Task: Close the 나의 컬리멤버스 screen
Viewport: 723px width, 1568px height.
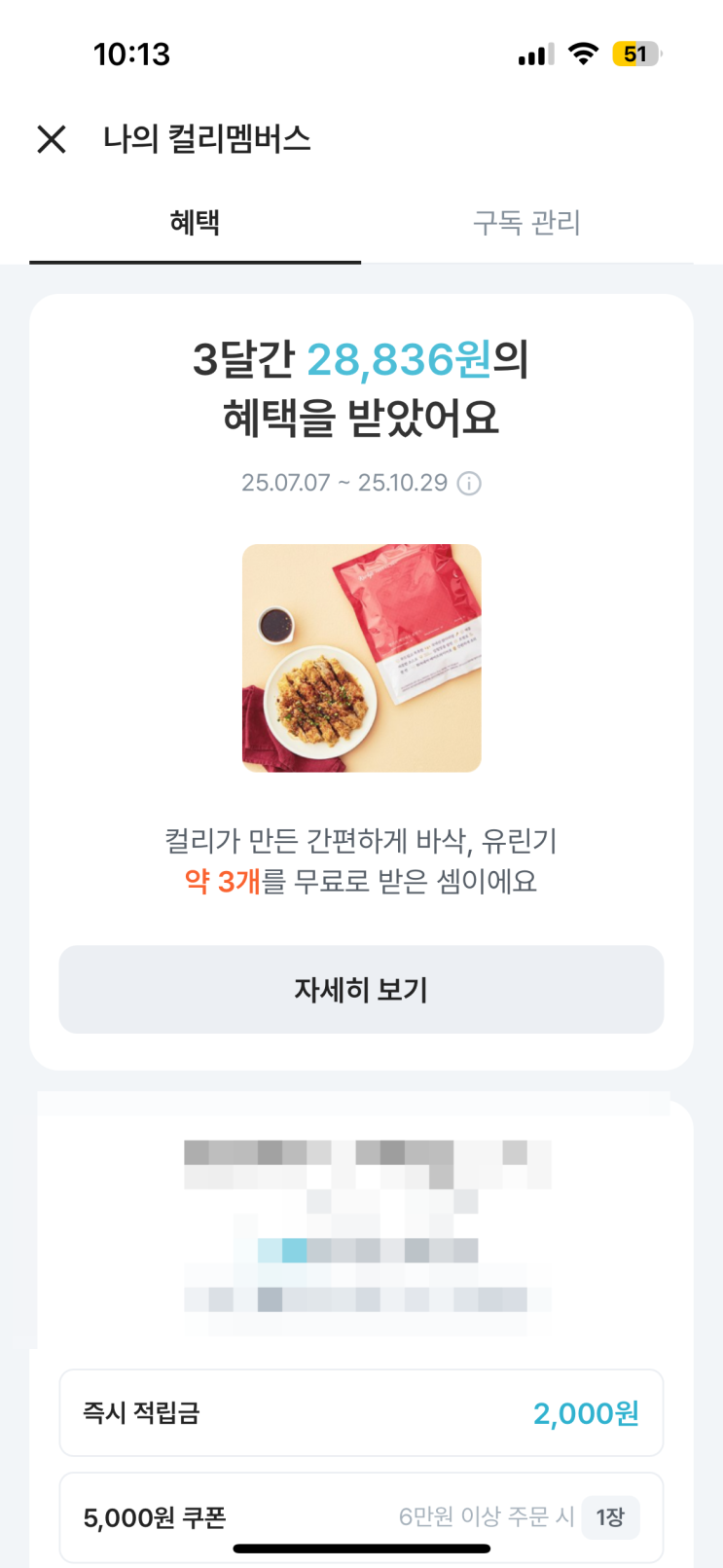Action: click(x=52, y=139)
